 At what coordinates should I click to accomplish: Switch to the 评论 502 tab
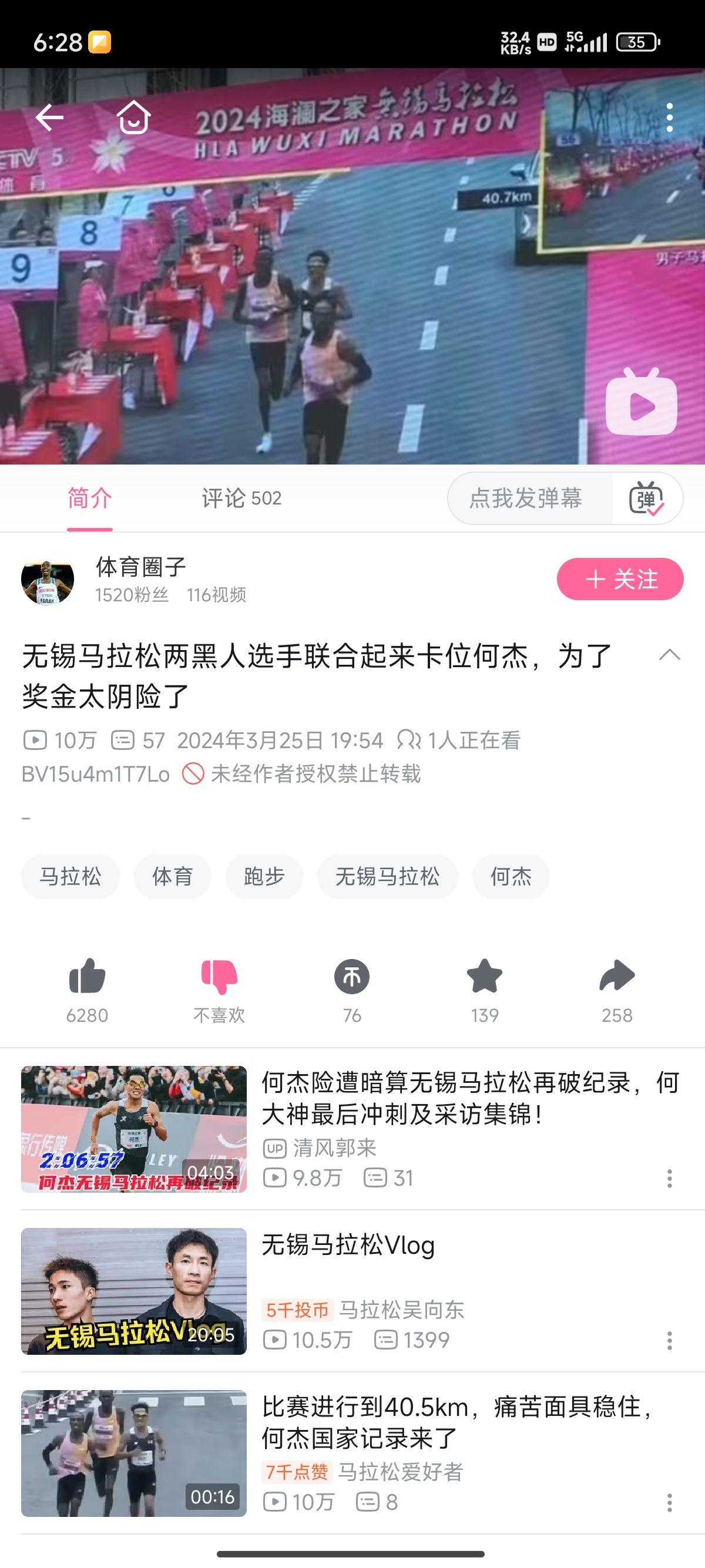click(x=241, y=499)
